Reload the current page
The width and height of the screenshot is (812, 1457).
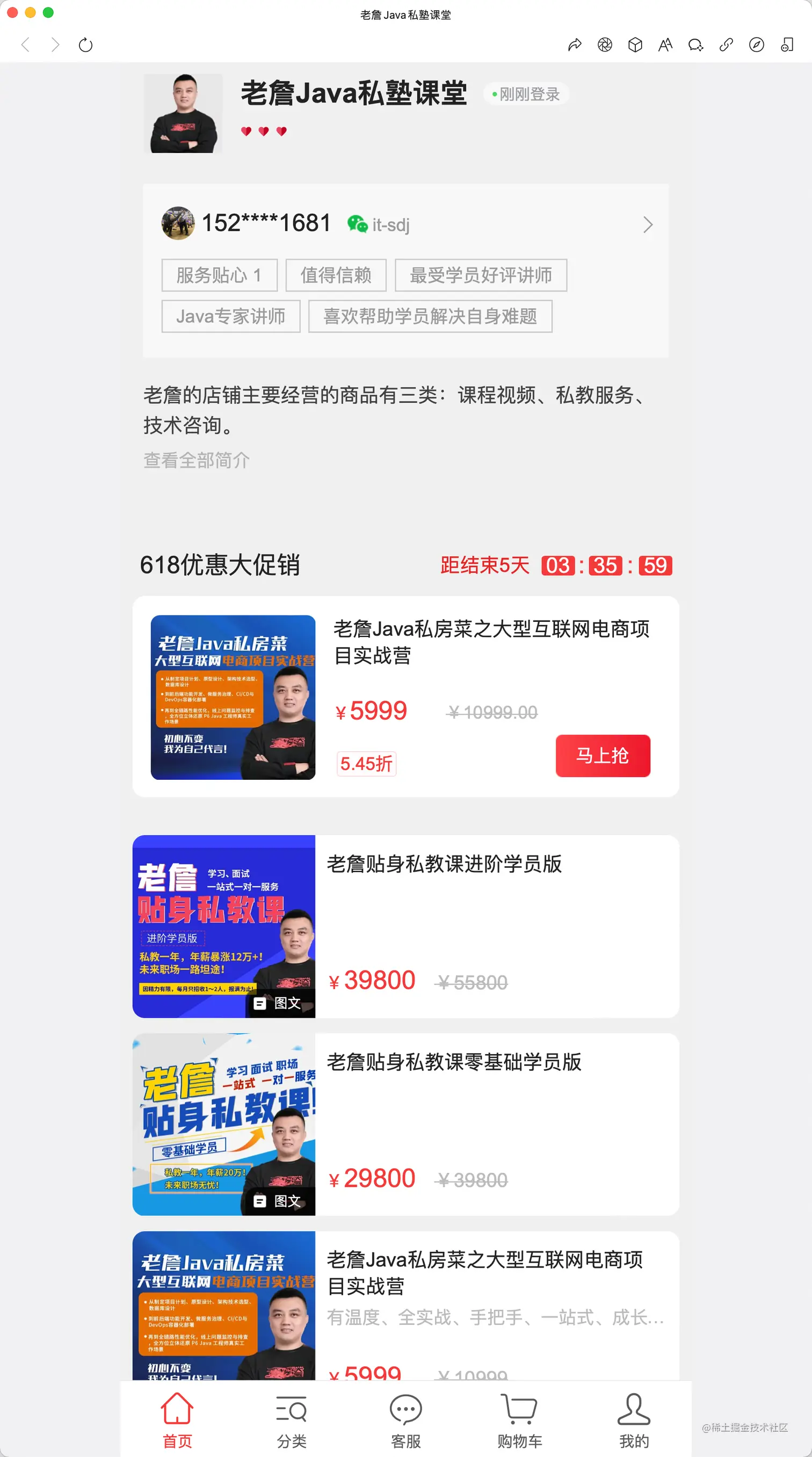coord(85,45)
